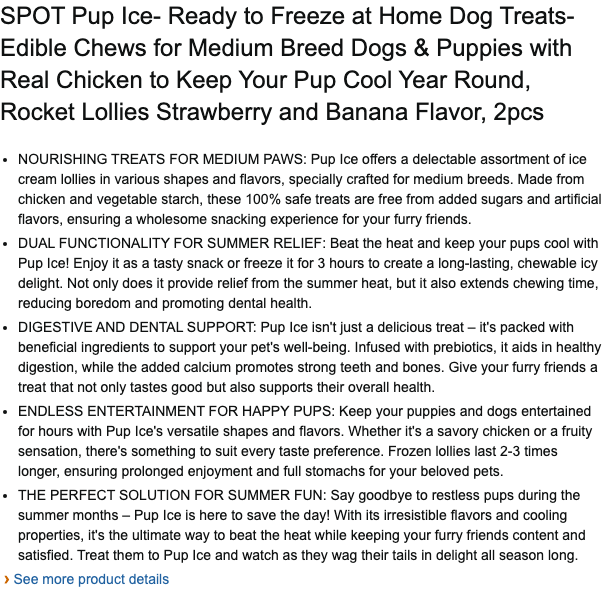Open the See more product details link

pyautogui.click(x=91, y=579)
